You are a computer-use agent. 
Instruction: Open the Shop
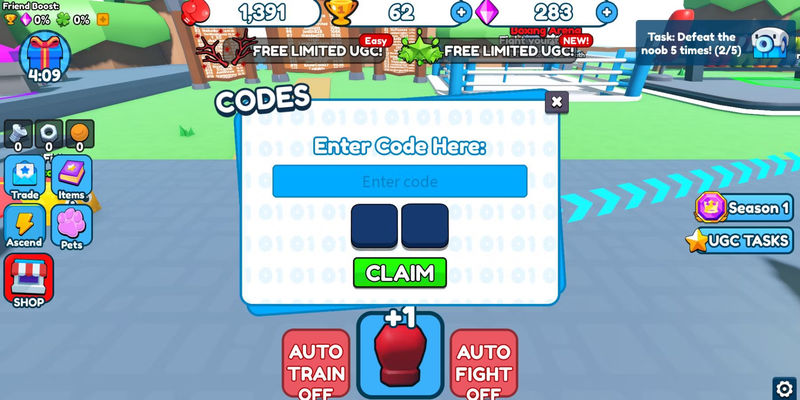[x=29, y=281]
